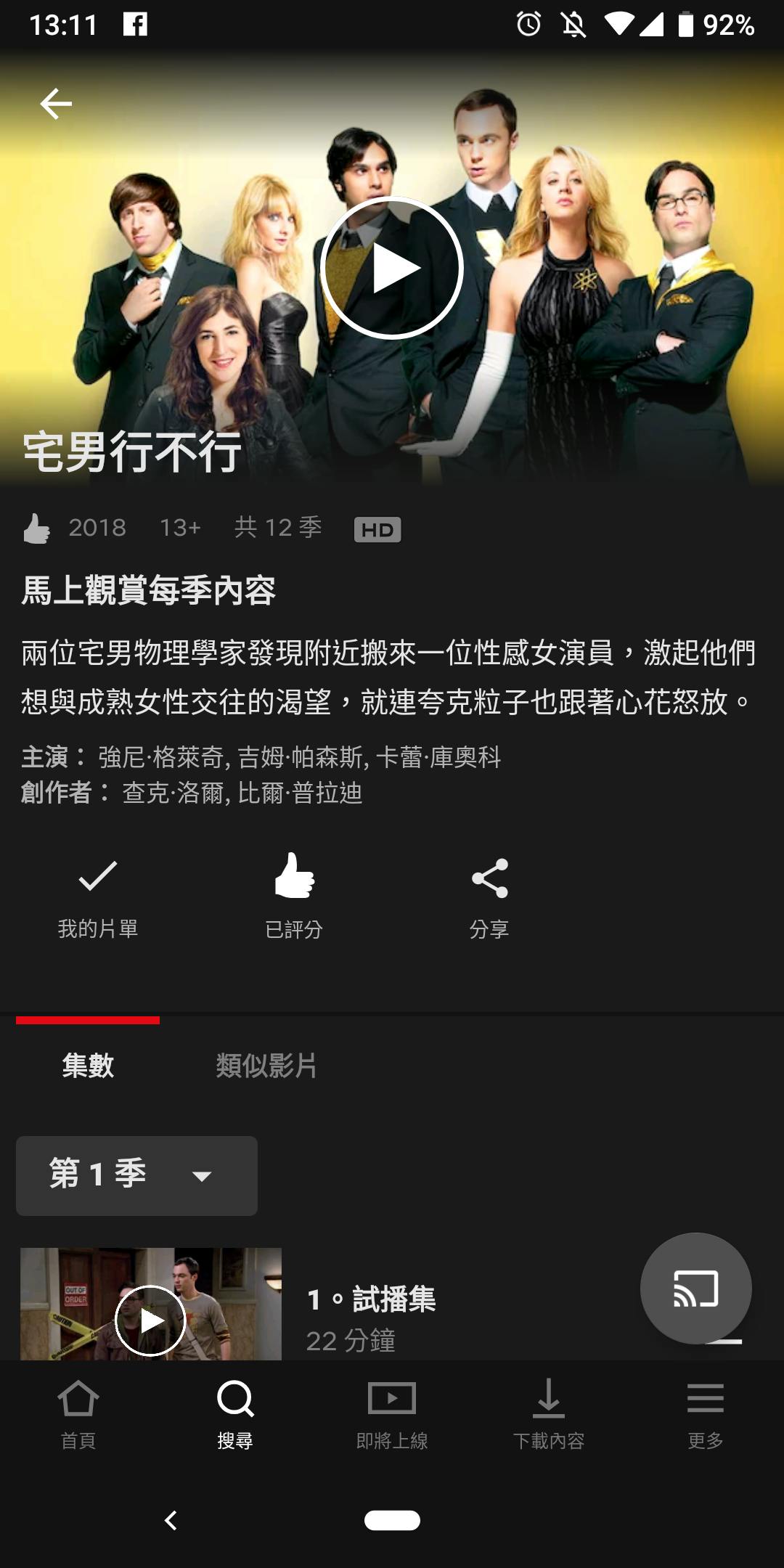Viewport: 784px width, 1568px height.
Task: Tap the system home pill
Action: [392, 1520]
